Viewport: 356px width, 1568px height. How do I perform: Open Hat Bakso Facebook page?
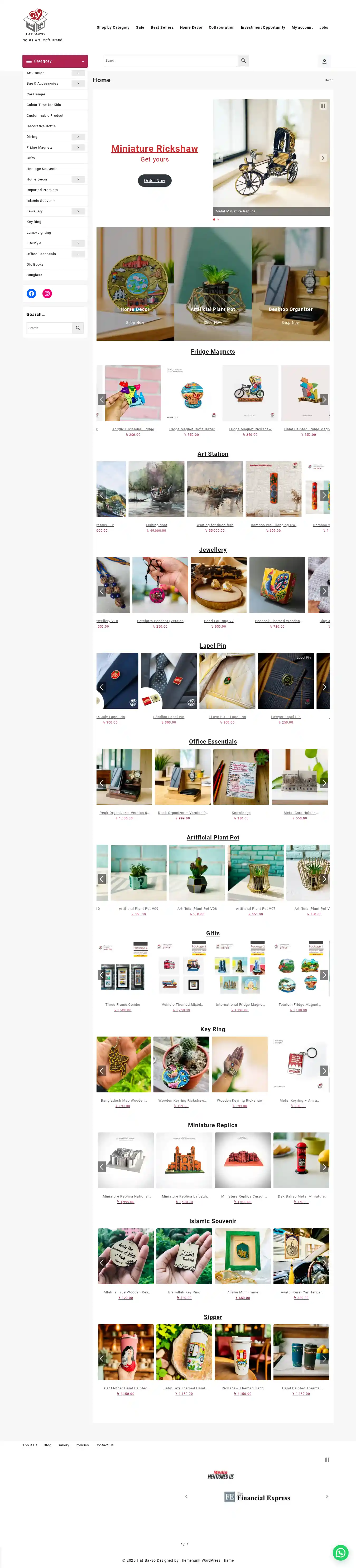pyautogui.click(x=31, y=294)
